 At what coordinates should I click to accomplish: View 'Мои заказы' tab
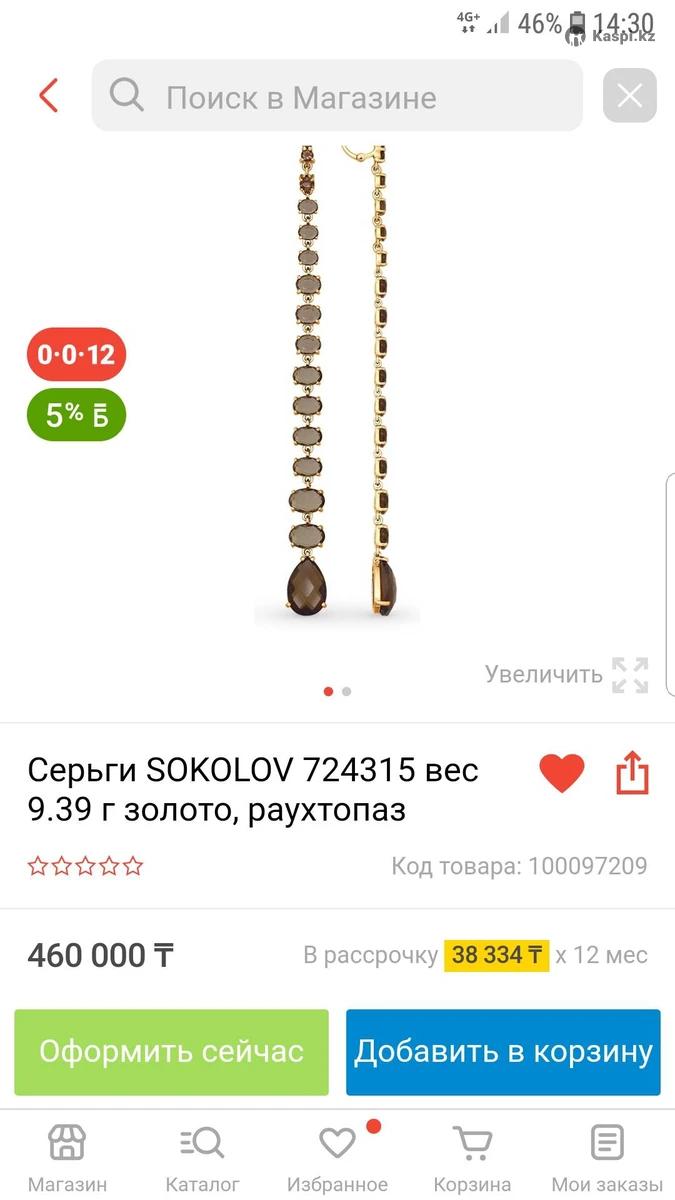607,1157
